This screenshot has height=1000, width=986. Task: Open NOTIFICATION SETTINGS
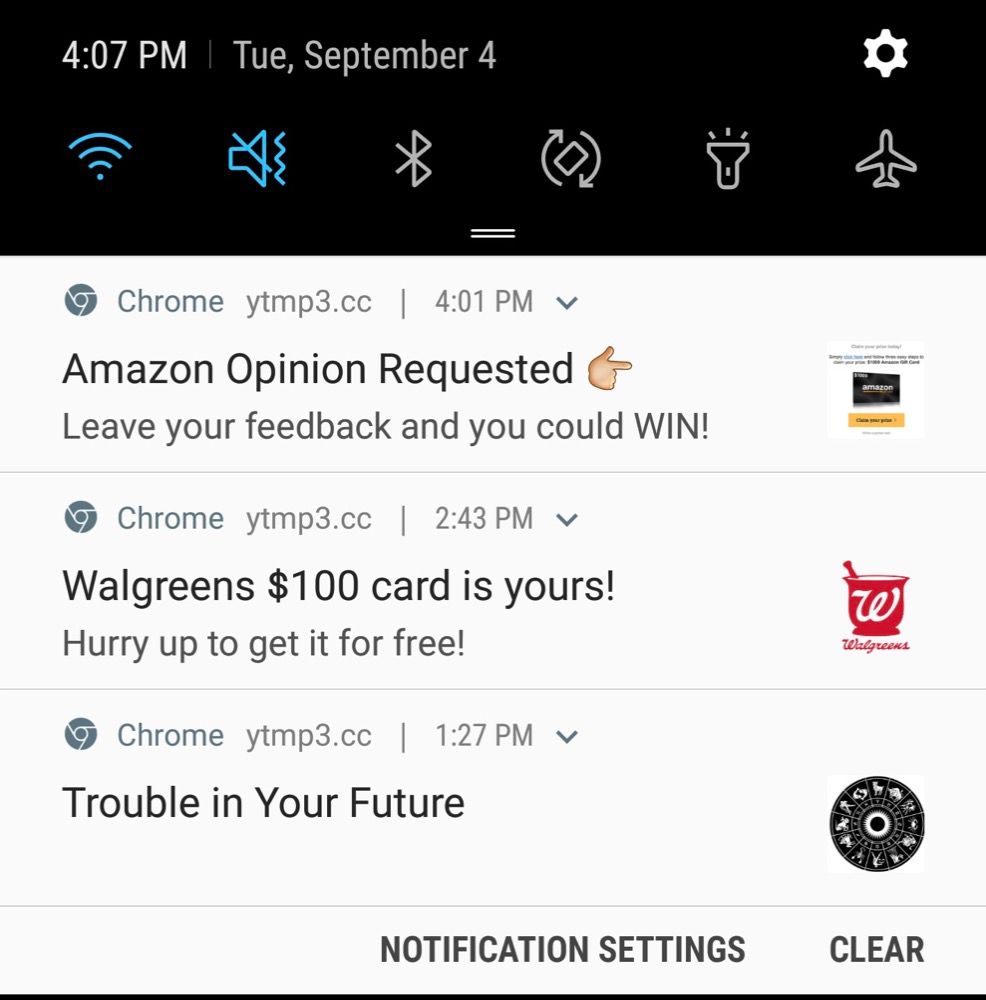tap(562, 949)
